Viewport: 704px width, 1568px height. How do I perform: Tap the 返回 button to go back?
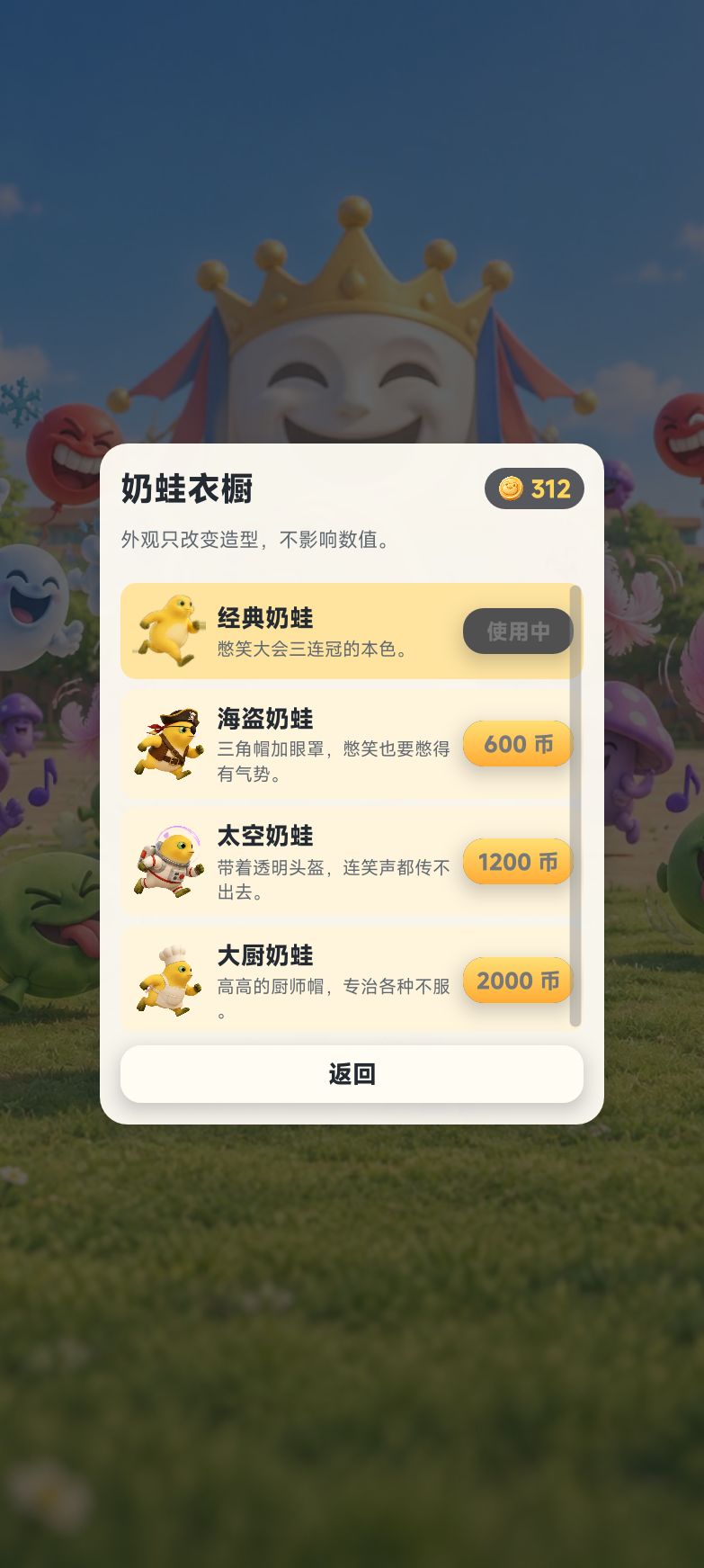(352, 1073)
